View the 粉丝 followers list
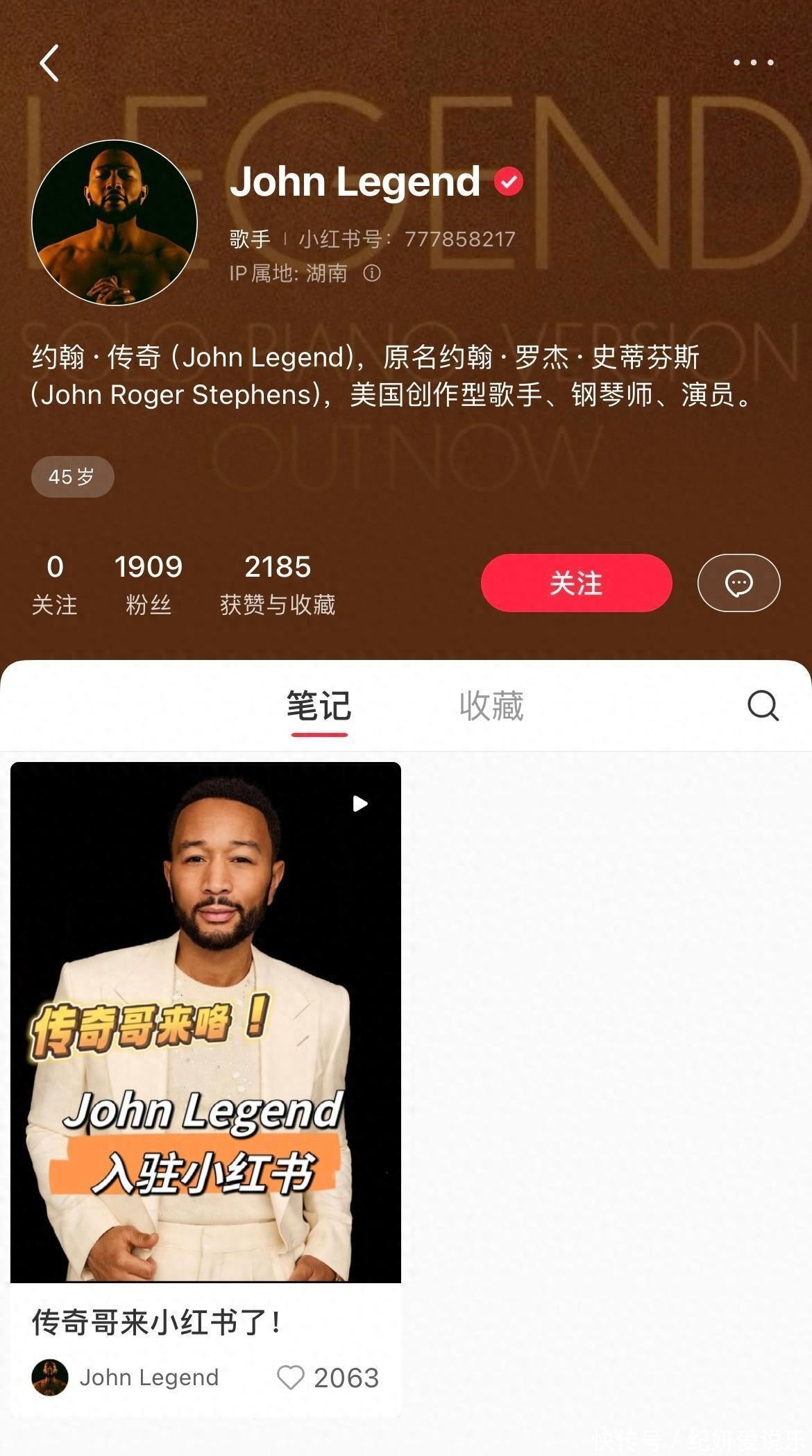The image size is (812, 1456). click(149, 584)
